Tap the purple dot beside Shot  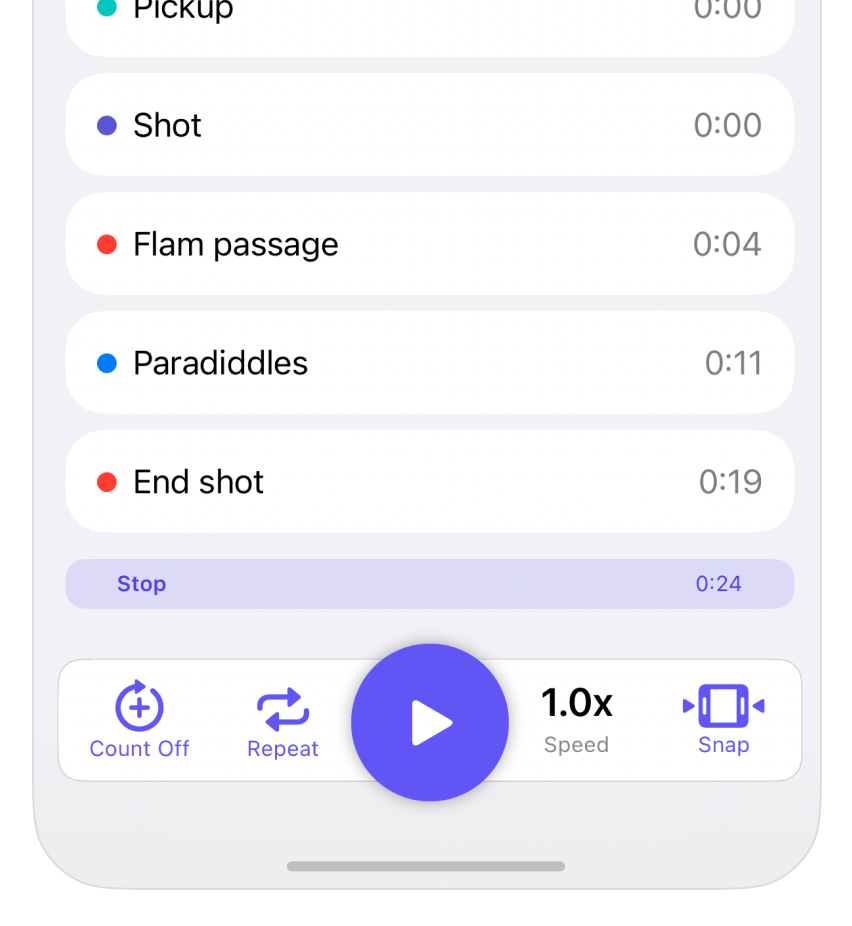click(107, 124)
